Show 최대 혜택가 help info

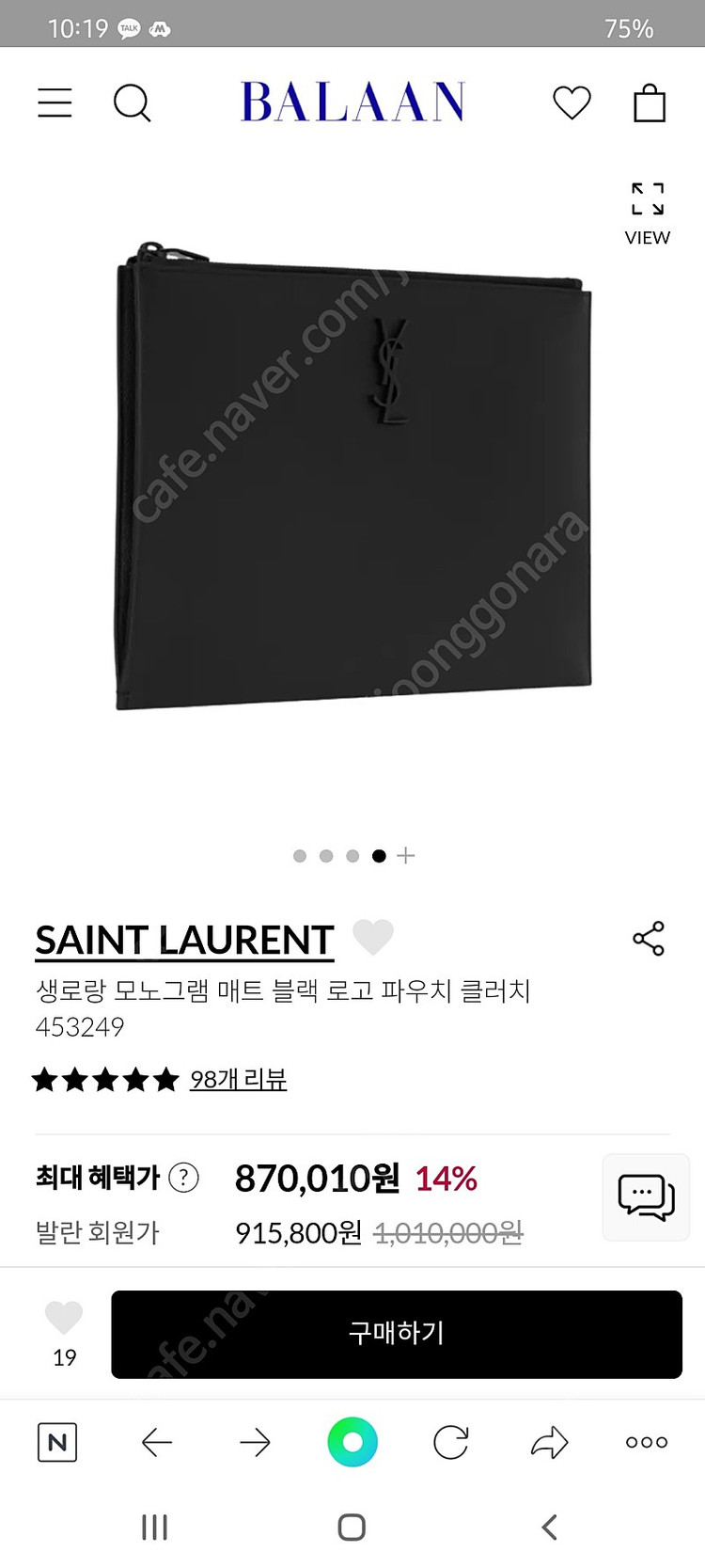(183, 1178)
